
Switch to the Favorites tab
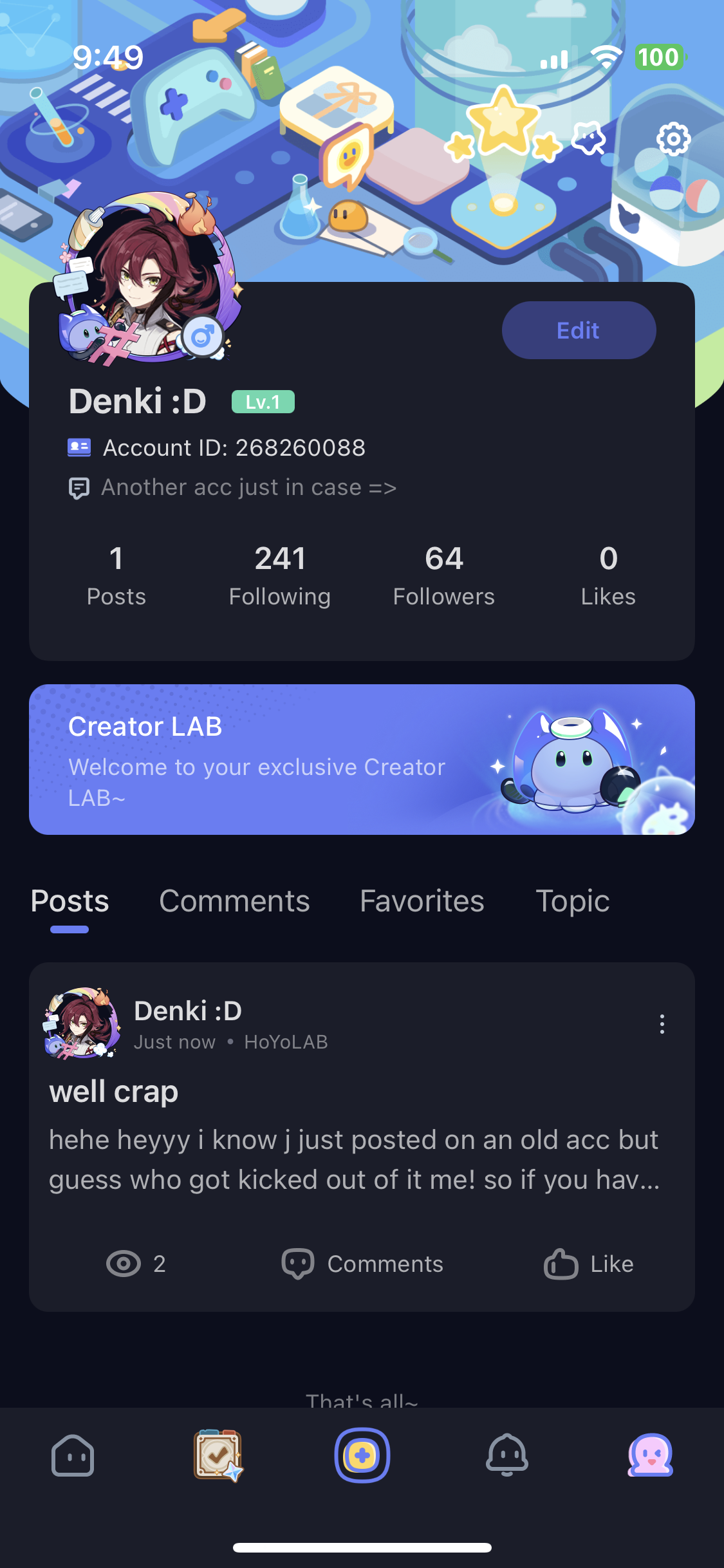pyautogui.click(x=422, y=901)
